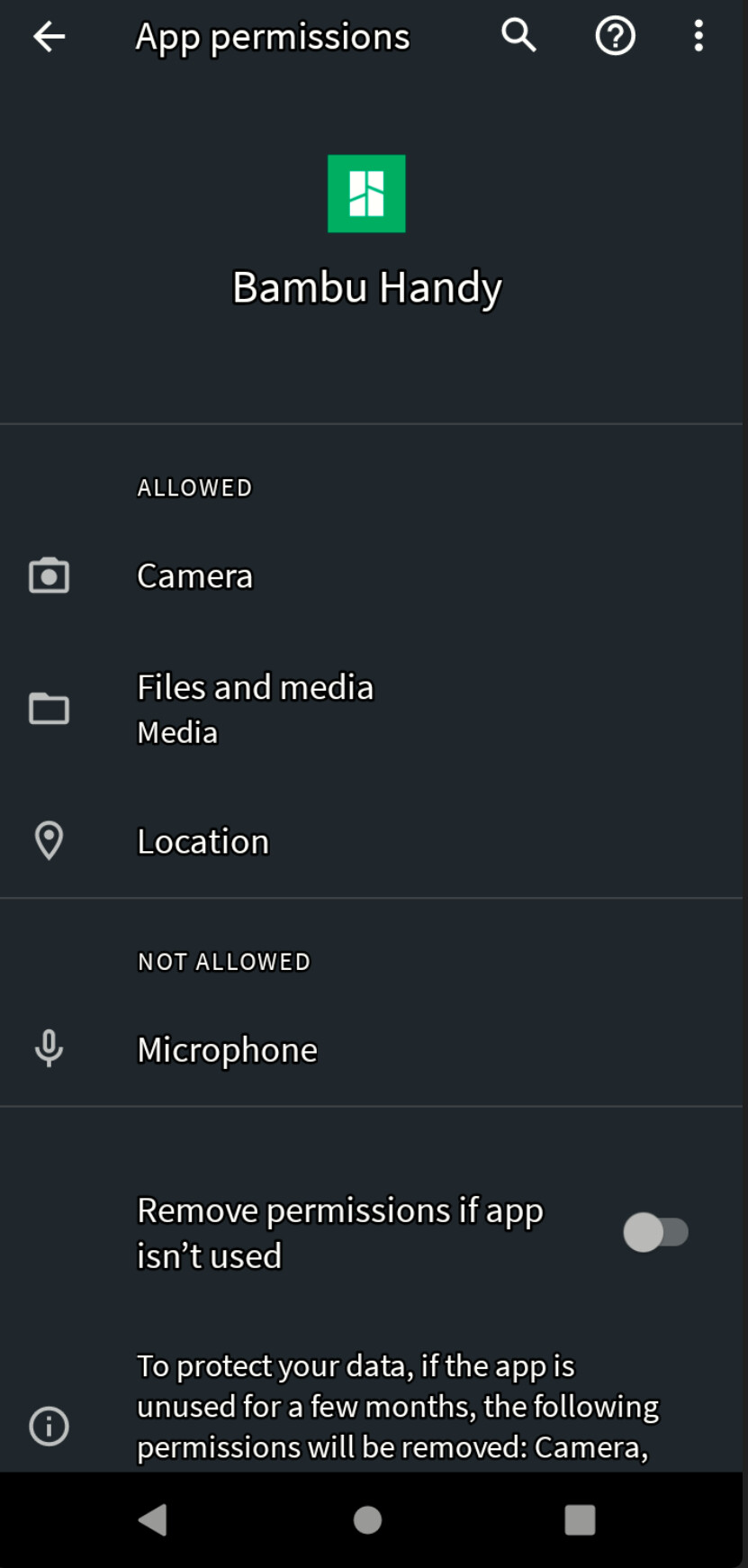Open the Camera permission
The height and width of the screenshot is (1568, 748).
tap(374, 576)
